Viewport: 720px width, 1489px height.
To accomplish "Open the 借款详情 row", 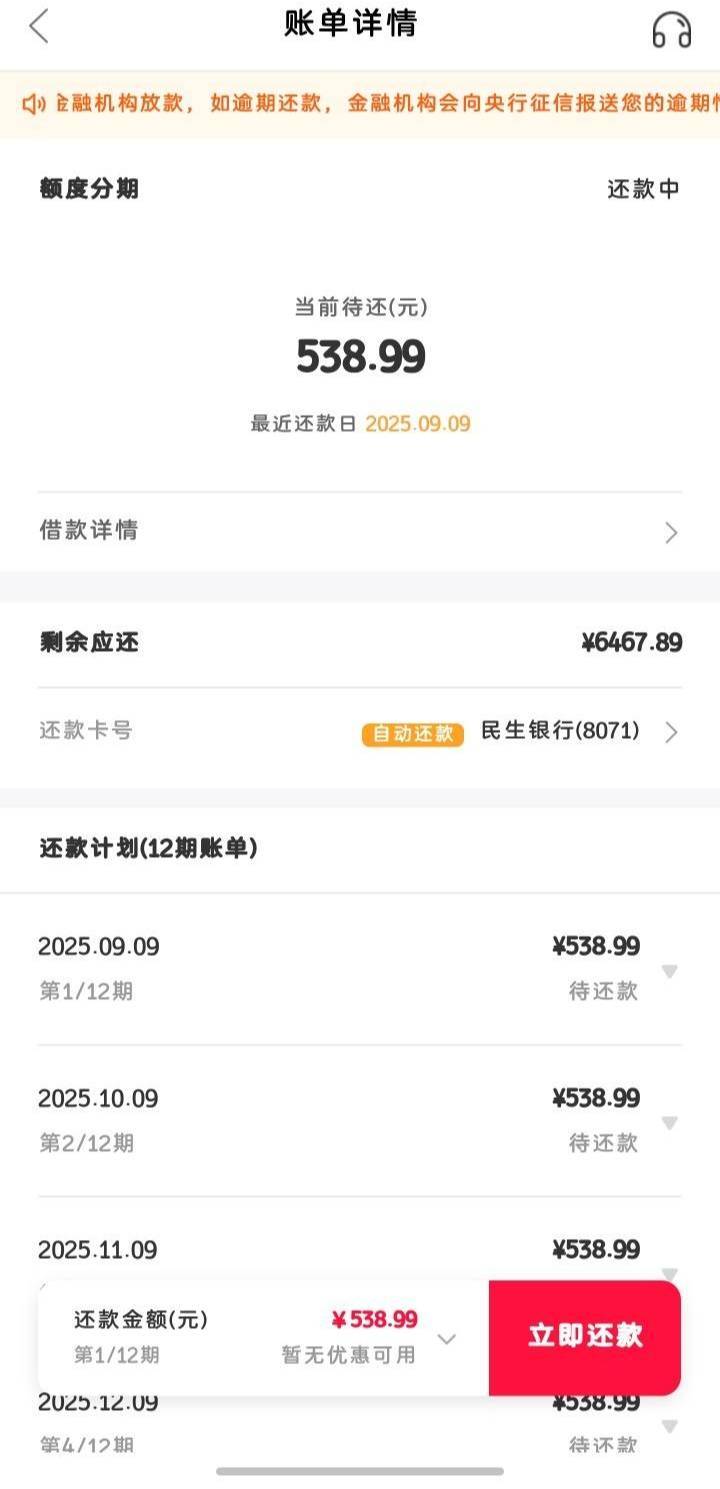I will (x=360, y=531).
